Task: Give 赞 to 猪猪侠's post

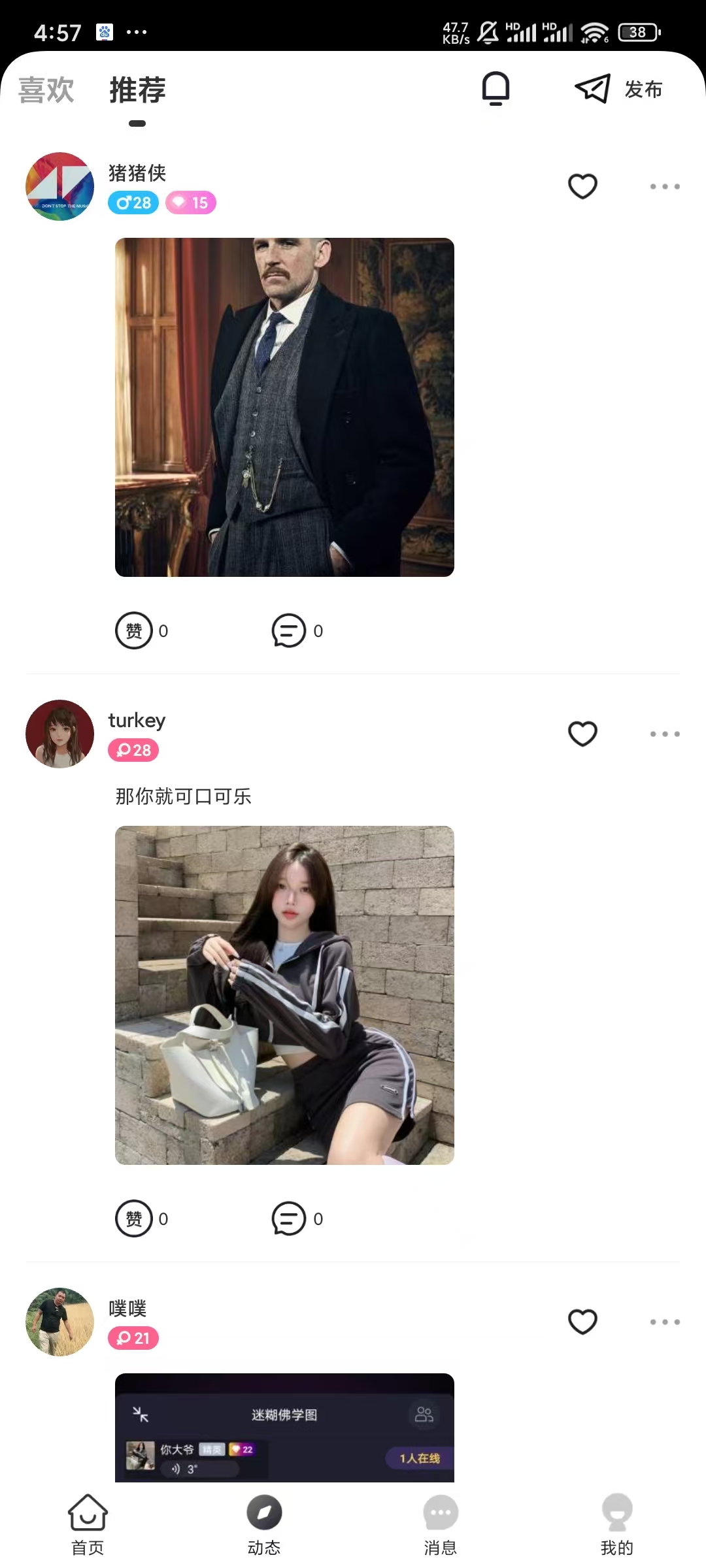Action: tap(134, 630)
